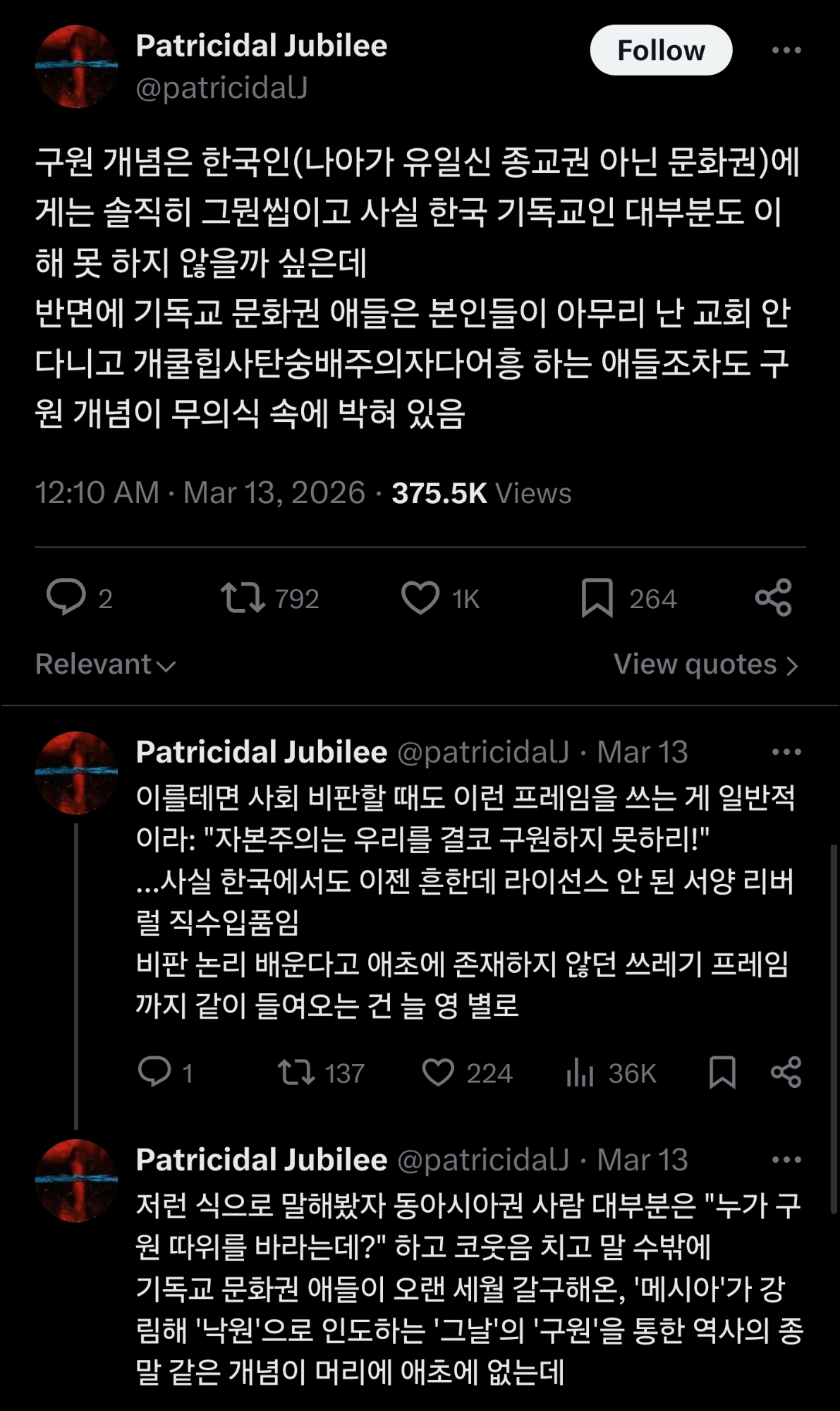The width and height of the screenshot is (840, 1411).
Task: Open overflow menu on the last reply
Action: click(786, 1160)
